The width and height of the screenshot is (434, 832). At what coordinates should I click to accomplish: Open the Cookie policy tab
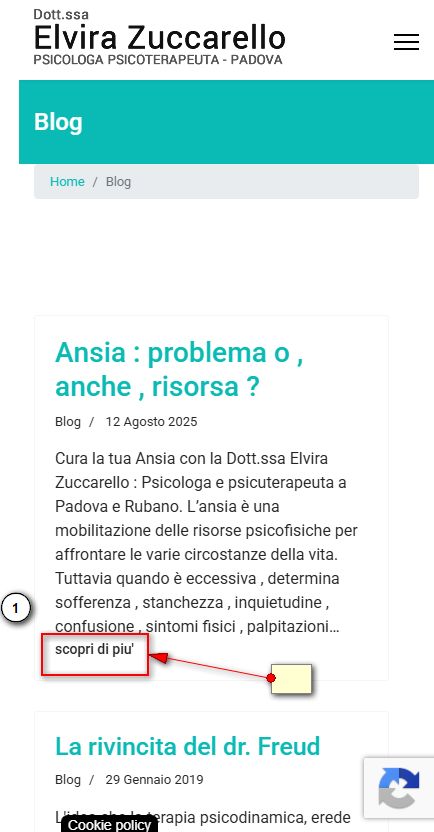coord(109,825)
